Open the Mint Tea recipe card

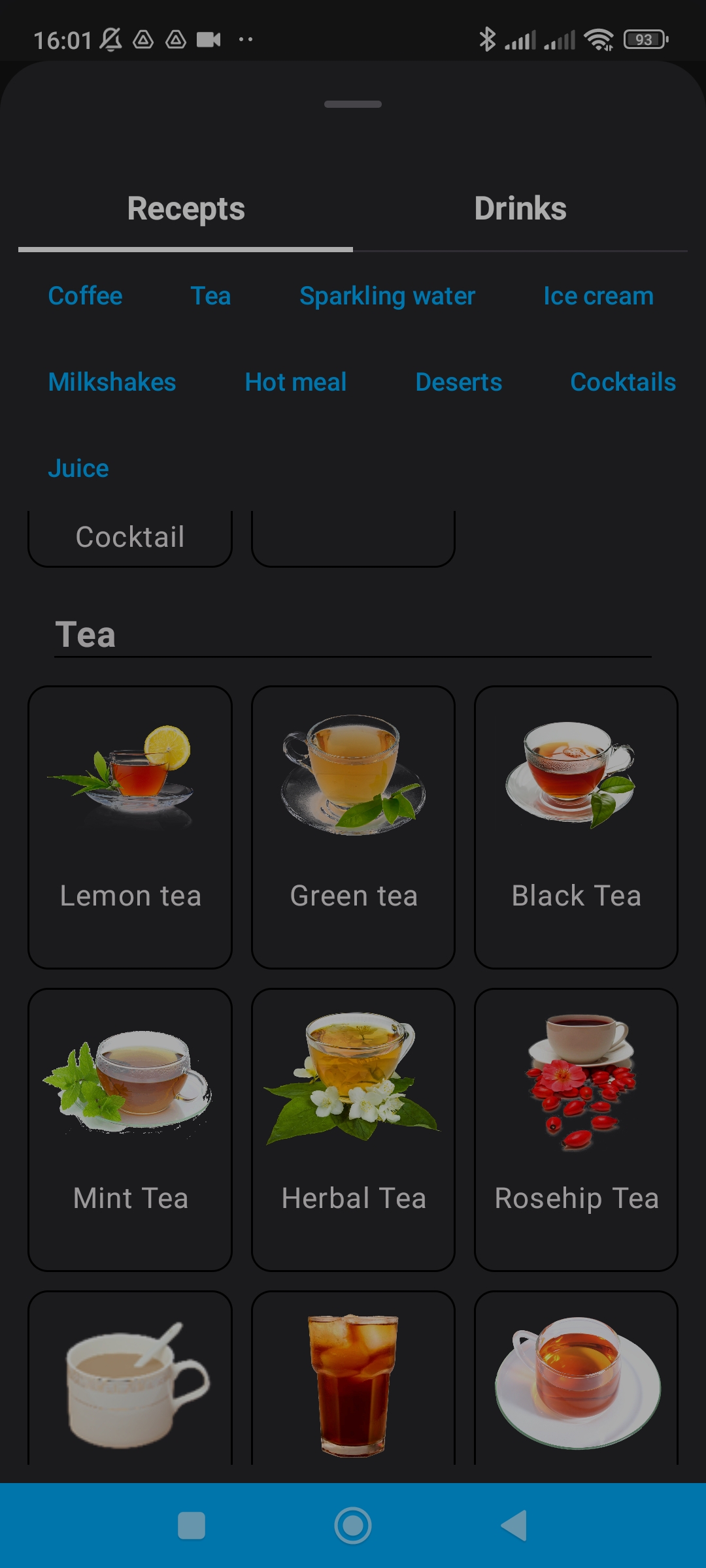click(x=130, y=1129)
